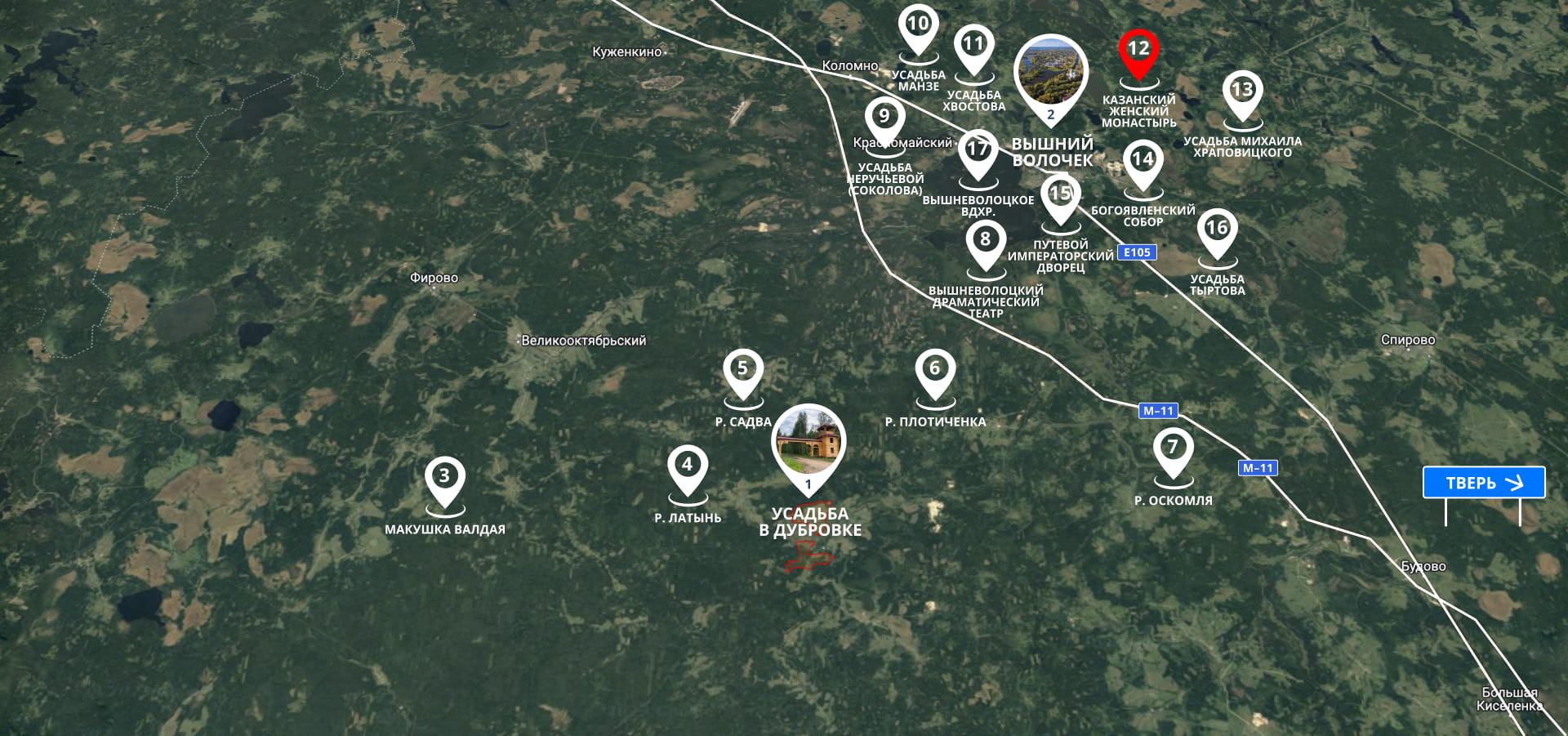The width and height of the screenshot is (1568, 736).
Task: Tap marker 6 Р. Плотиченка
Action: point(935,369)
